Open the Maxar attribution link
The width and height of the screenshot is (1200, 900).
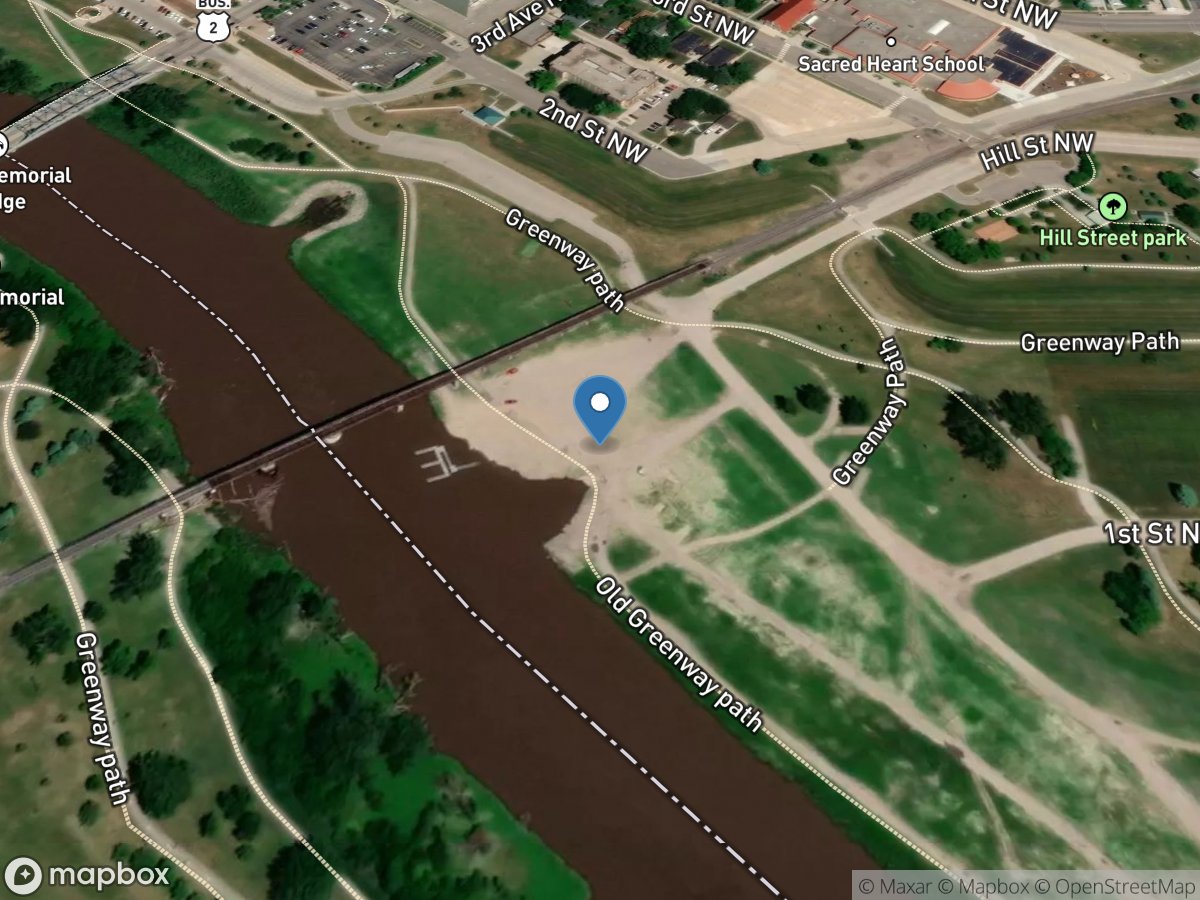896,886
